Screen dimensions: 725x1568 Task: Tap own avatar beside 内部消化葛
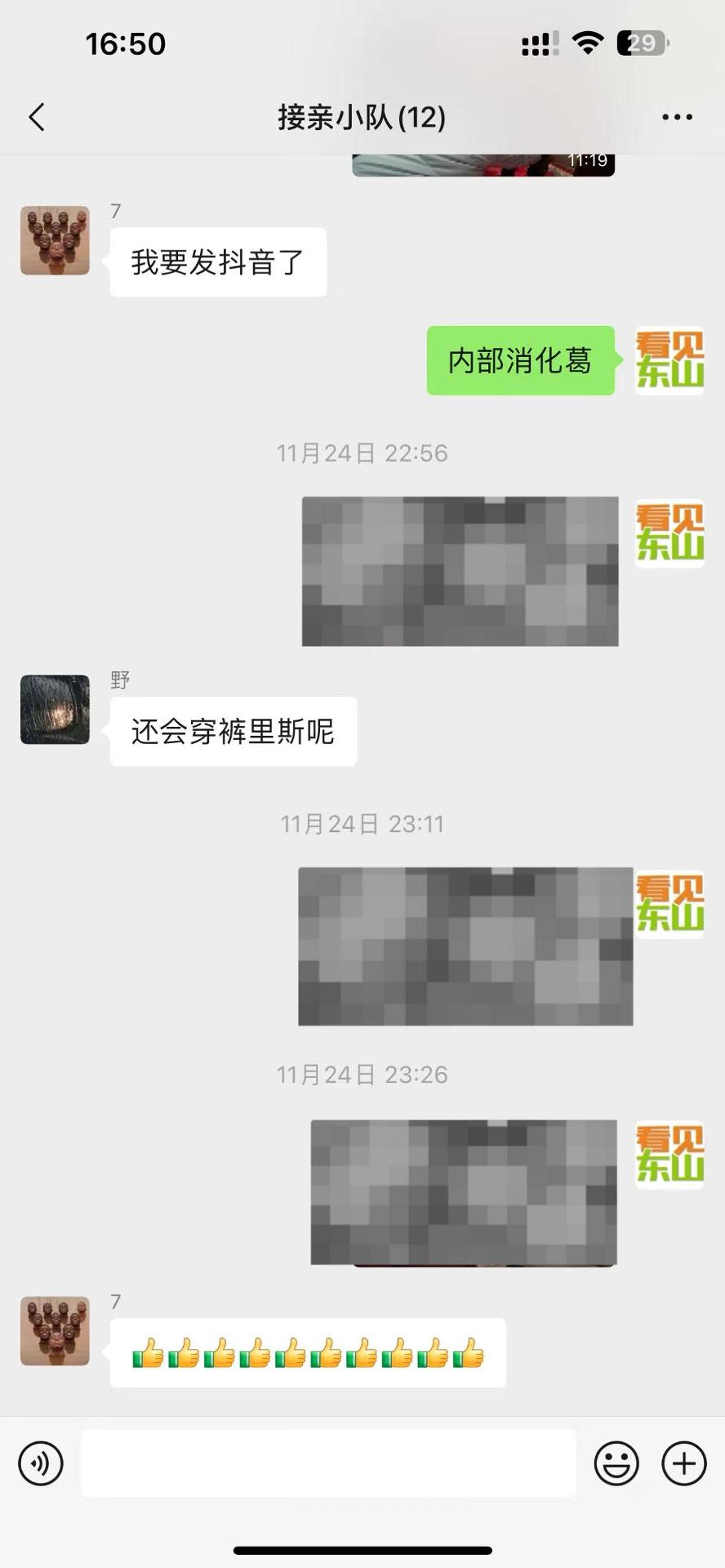[669, 360]
